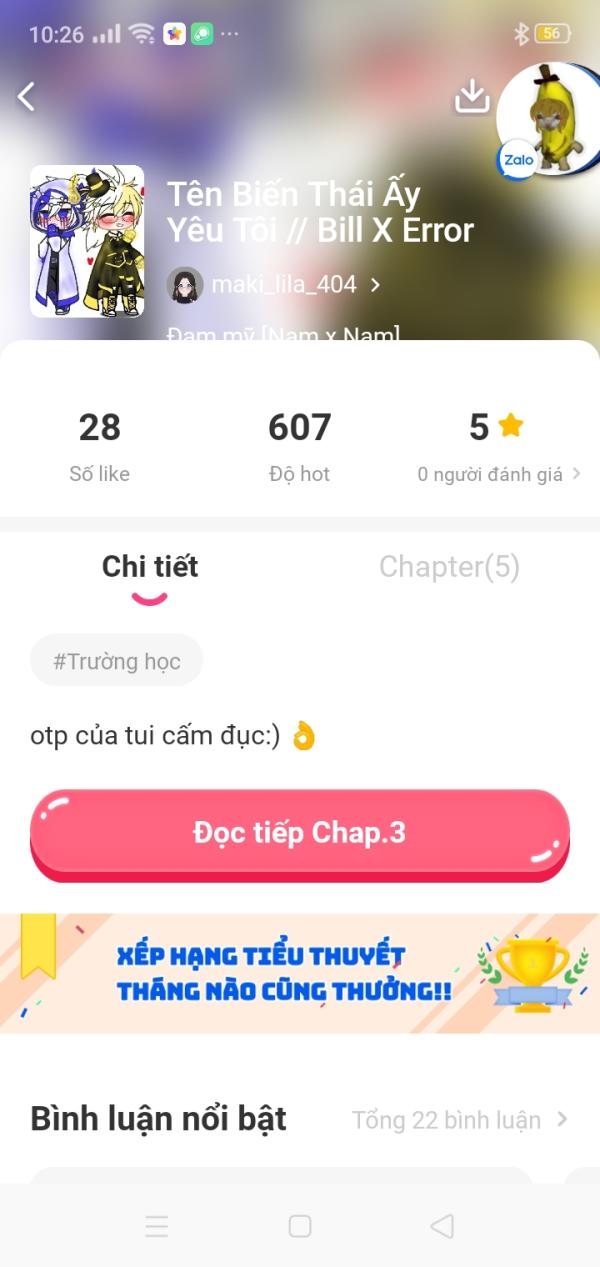This screenshot has width=600, height=1267.
Task: Switch to the Chapter(5) tab
Action: 449,567
